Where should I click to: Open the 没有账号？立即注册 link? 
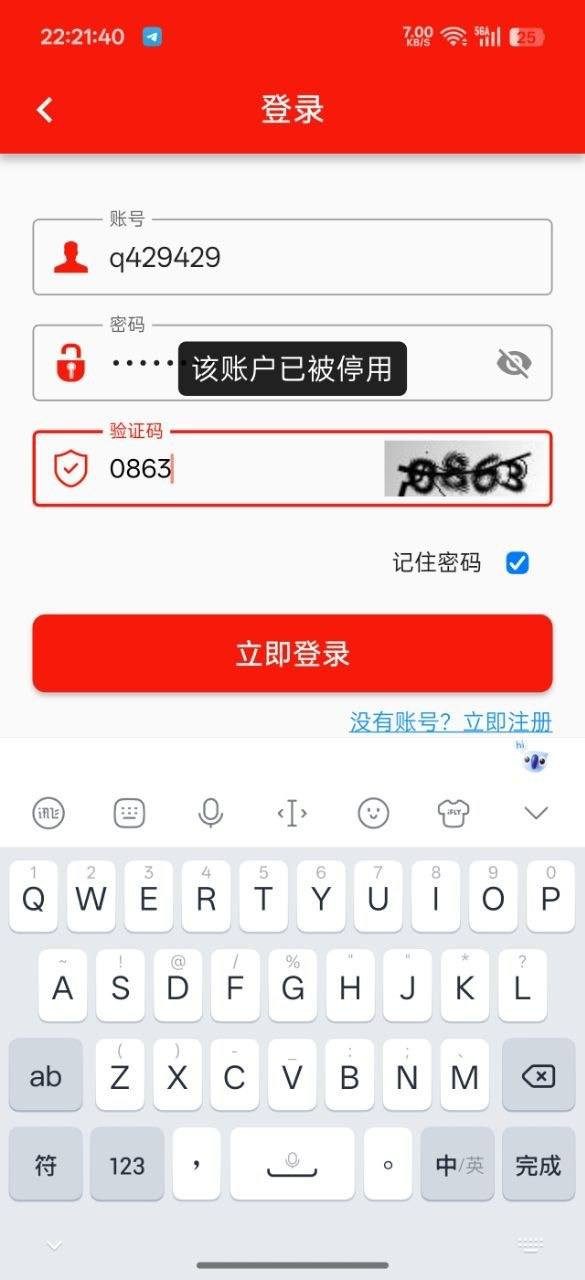click(x=451, y=722)
